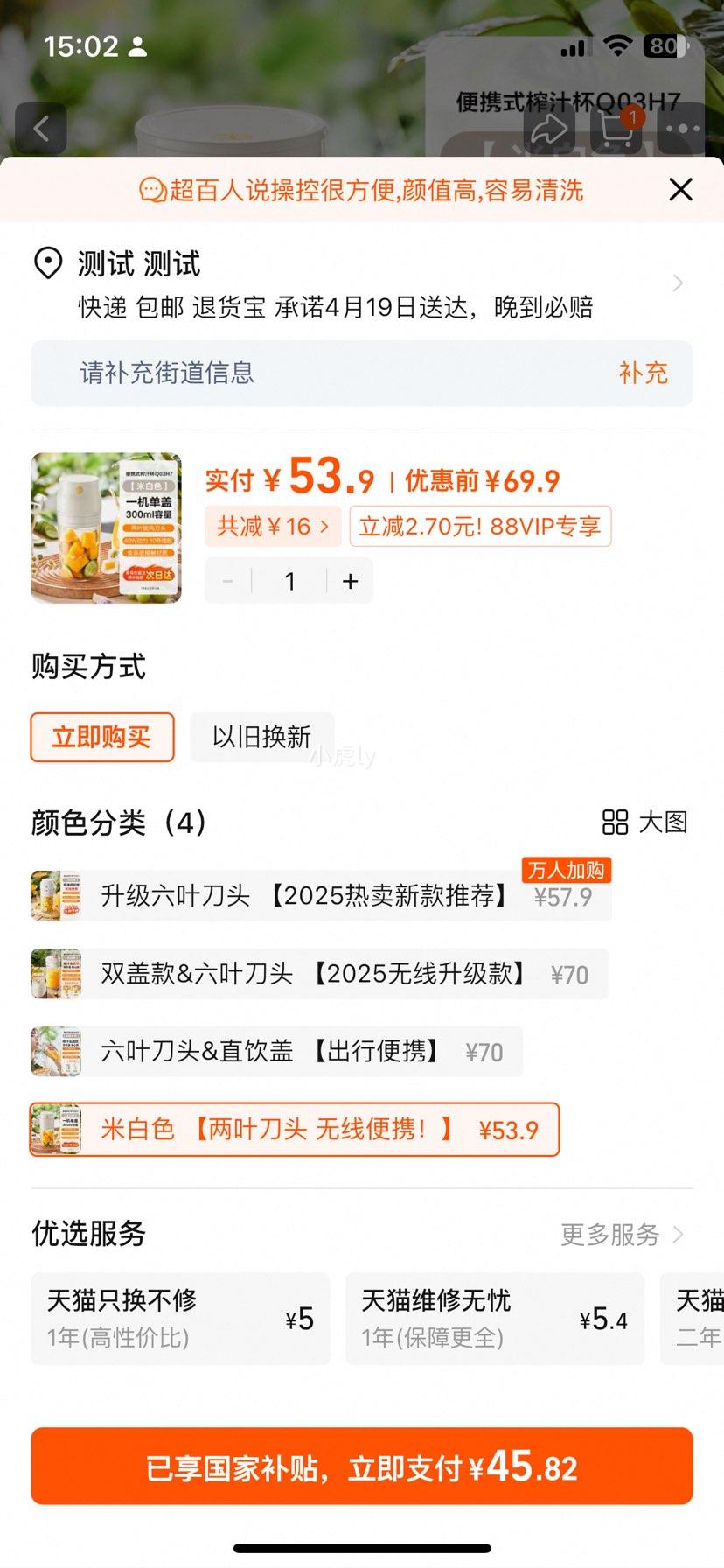Select 立即购买 purchase method
Viewport: 724px width, 1568px height.
(101, 737)
